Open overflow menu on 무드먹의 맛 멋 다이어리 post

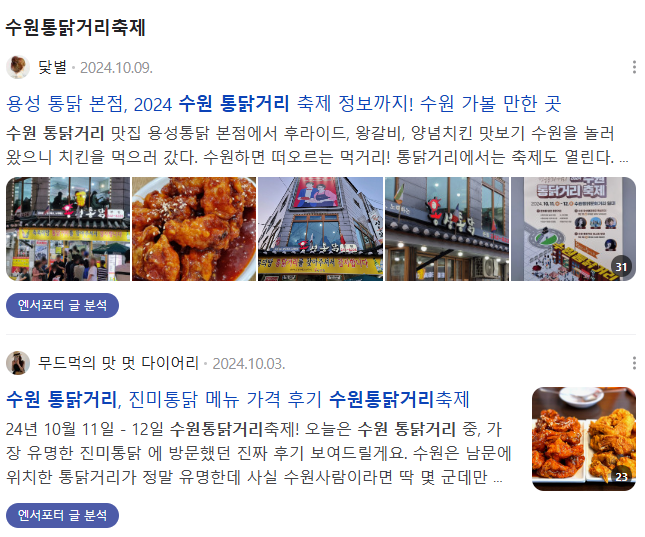(634, 362)
